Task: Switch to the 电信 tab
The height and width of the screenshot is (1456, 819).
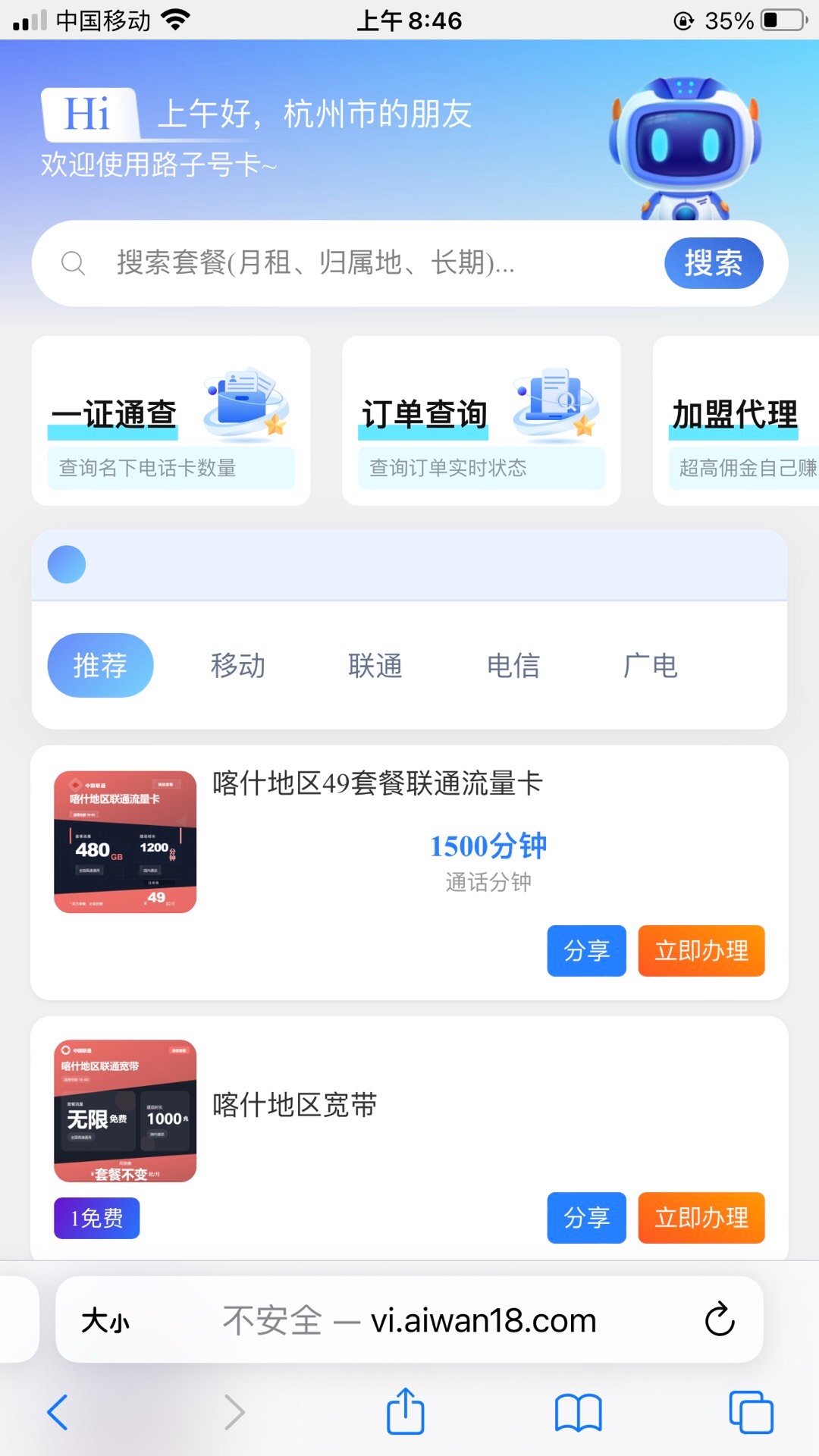Action: pos(513,665)
